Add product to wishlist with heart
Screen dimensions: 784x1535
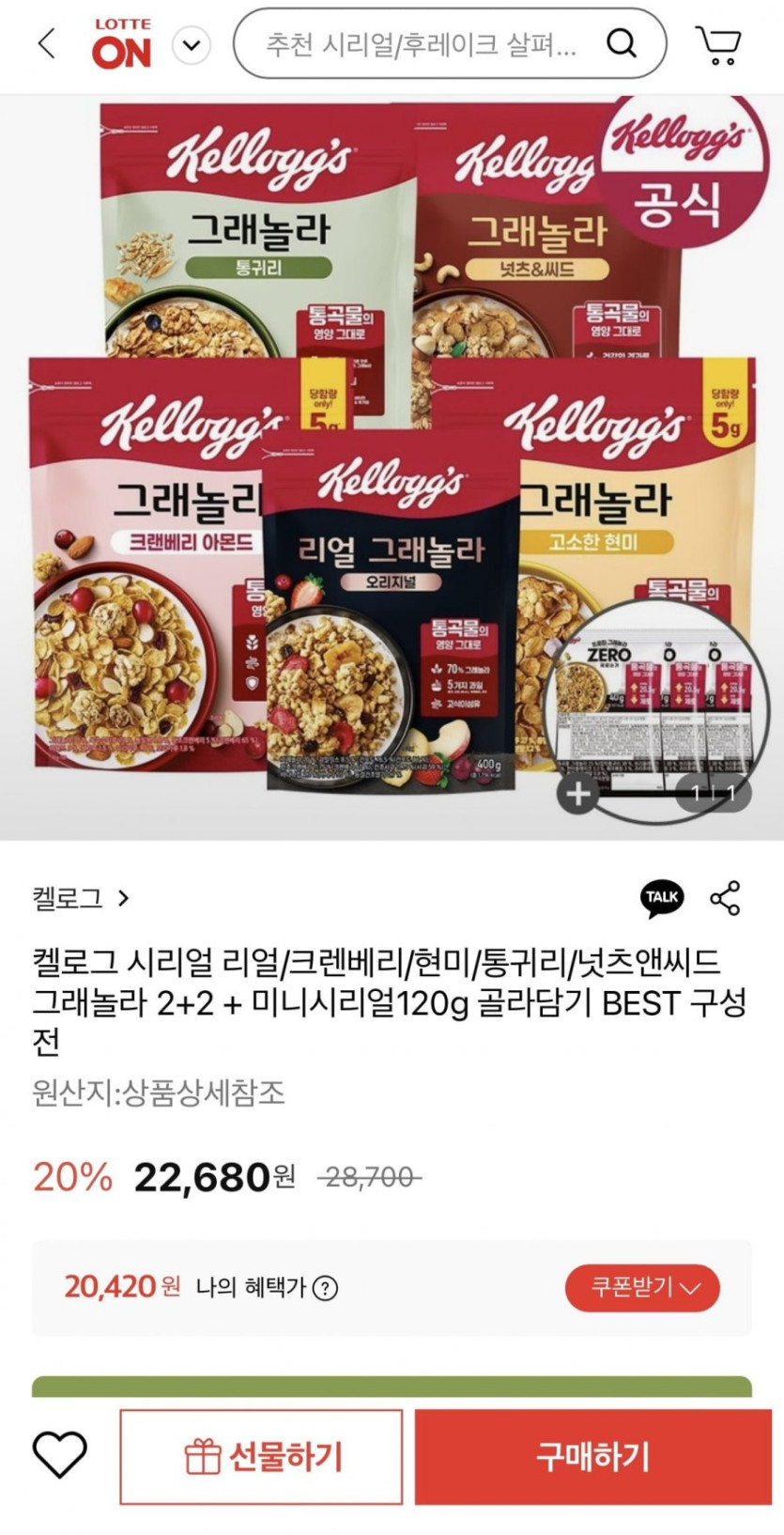tap(60, 1455)
